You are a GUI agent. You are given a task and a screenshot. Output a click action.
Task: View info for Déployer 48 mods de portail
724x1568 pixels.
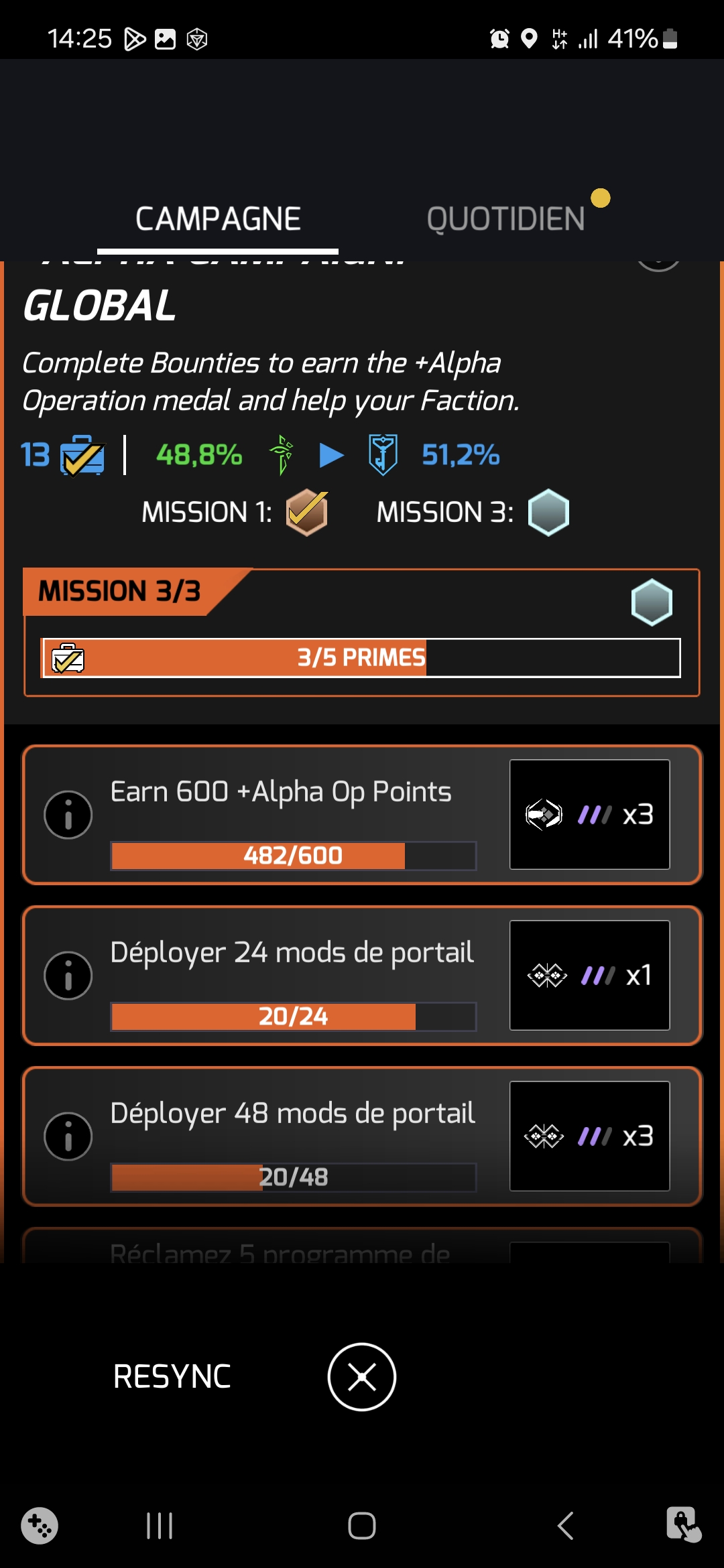point(68,1136)
